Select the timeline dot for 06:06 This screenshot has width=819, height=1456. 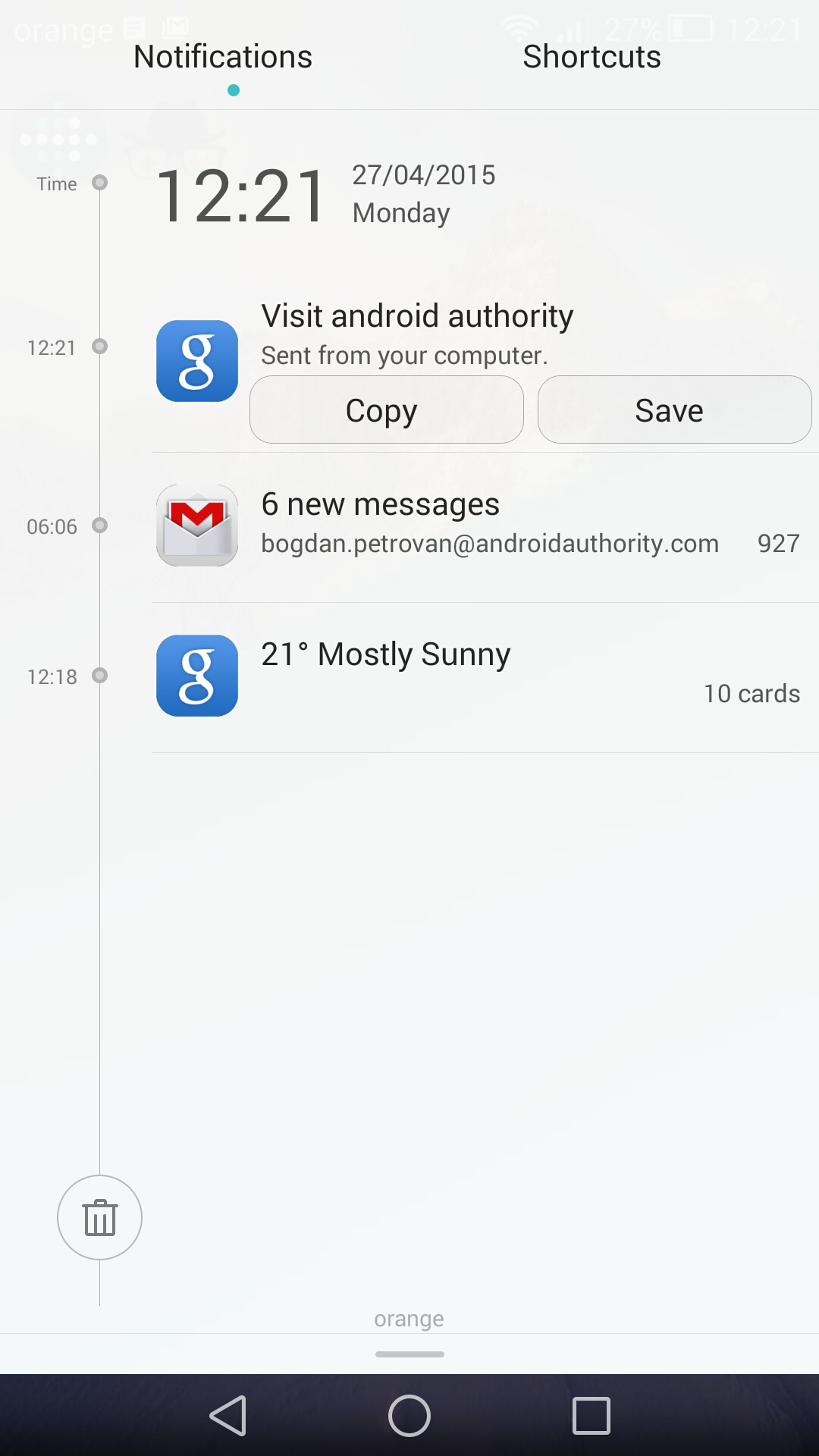tap(99, 526)
